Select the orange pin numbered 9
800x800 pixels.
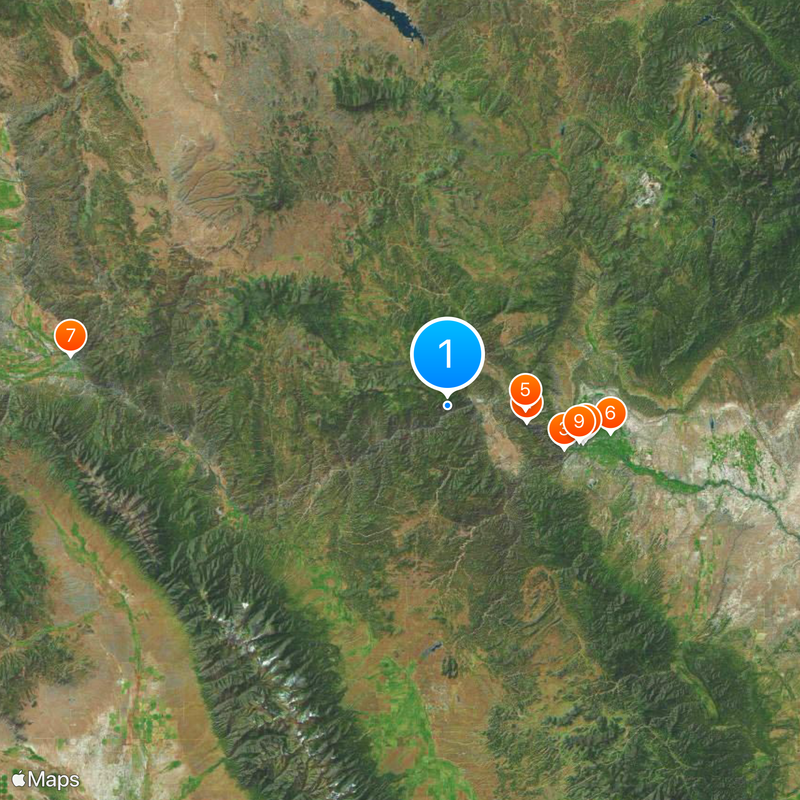pos(580,420)
